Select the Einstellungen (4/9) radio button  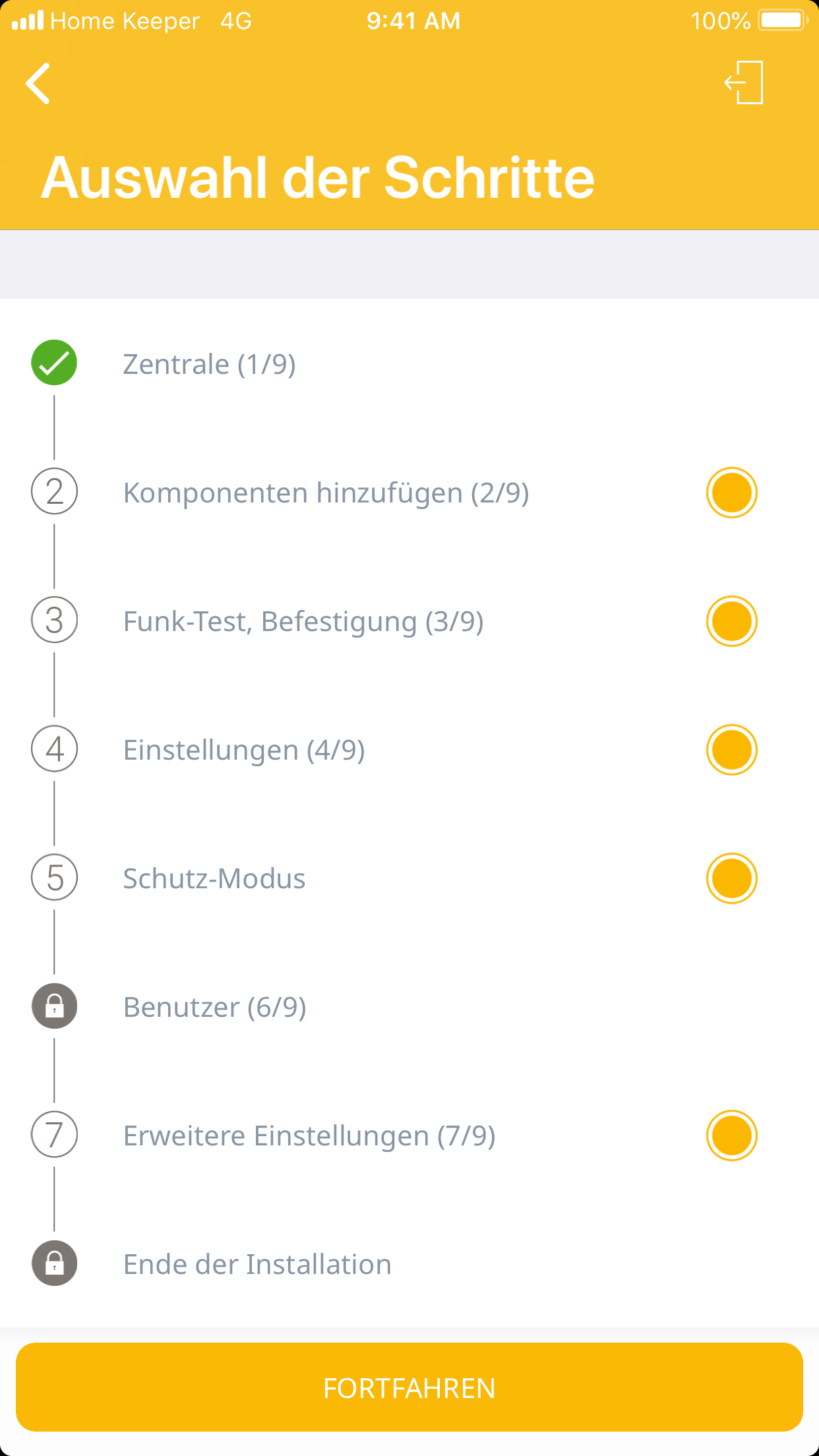pyautogui.click(x=731, y=750)
